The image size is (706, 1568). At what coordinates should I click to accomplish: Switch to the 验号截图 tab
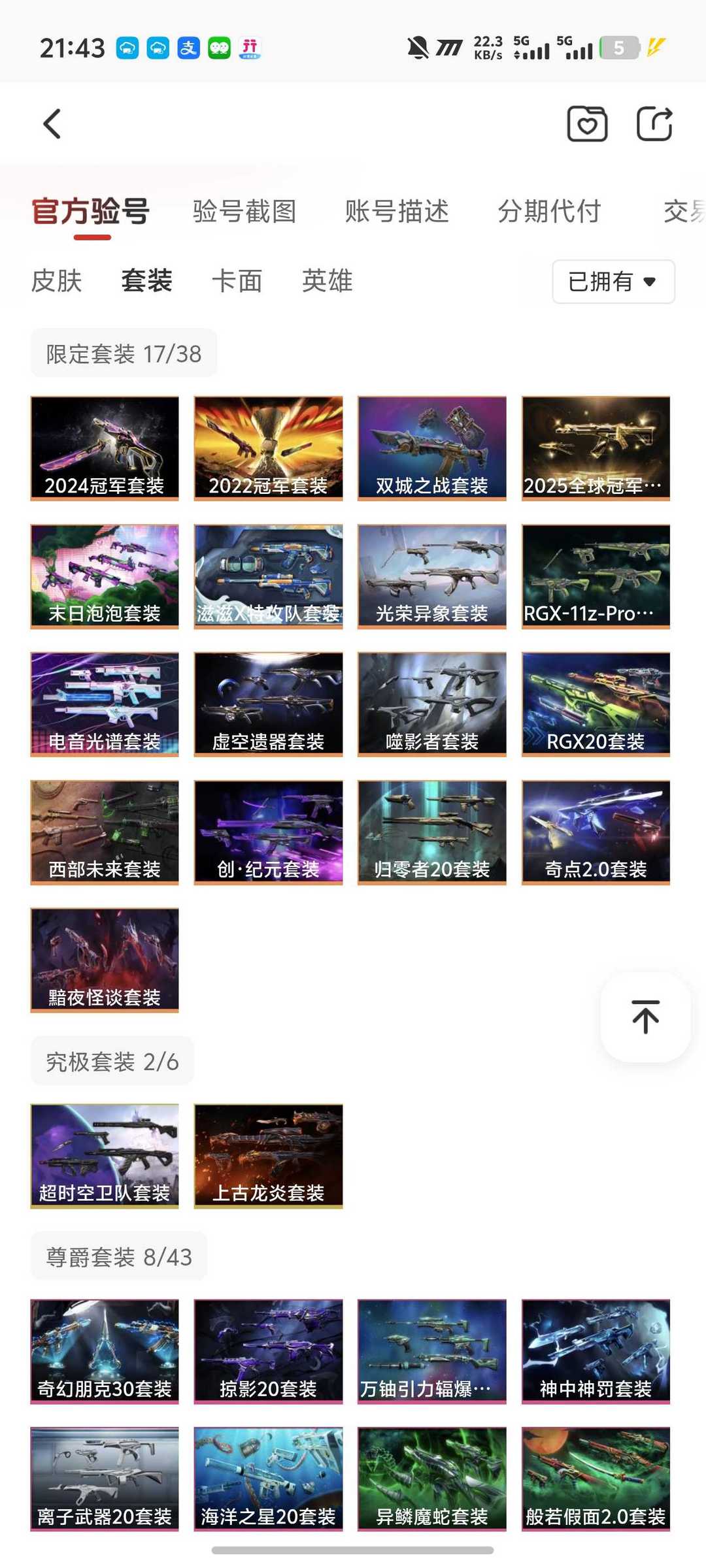pyautogui.click(x=244, y=212)
